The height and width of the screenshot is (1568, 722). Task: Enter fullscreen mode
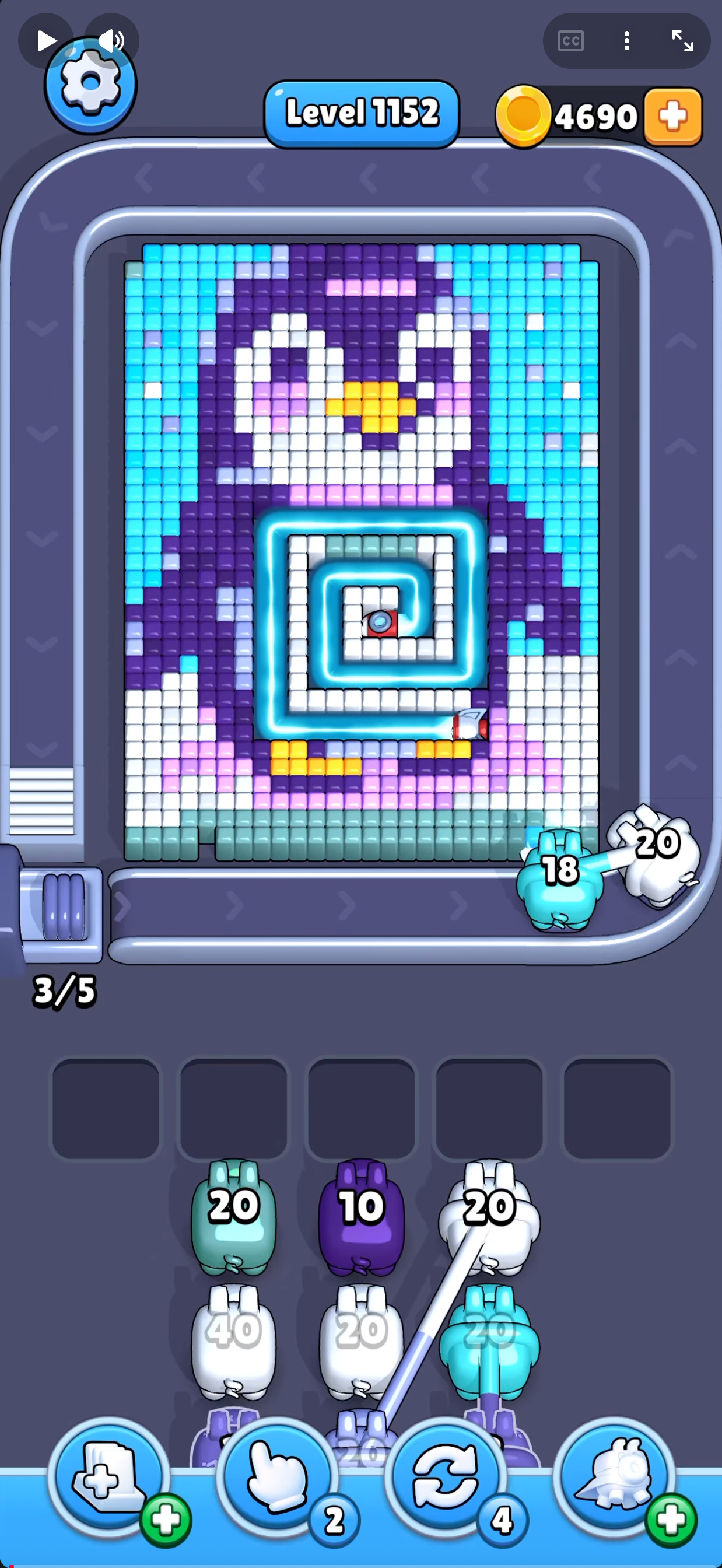(x=682, y=41)
